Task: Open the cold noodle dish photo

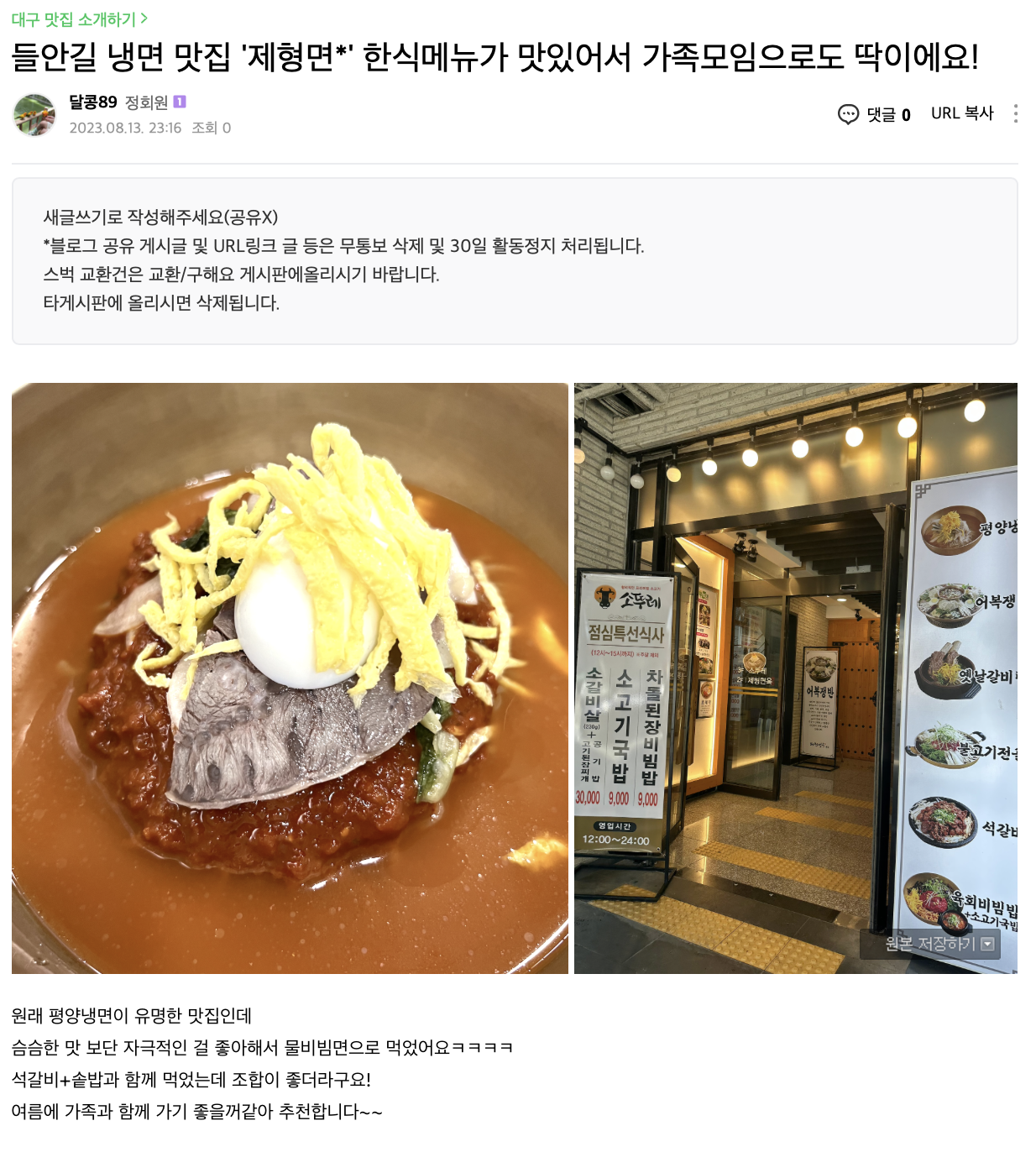Action: [x=290, y=678]
